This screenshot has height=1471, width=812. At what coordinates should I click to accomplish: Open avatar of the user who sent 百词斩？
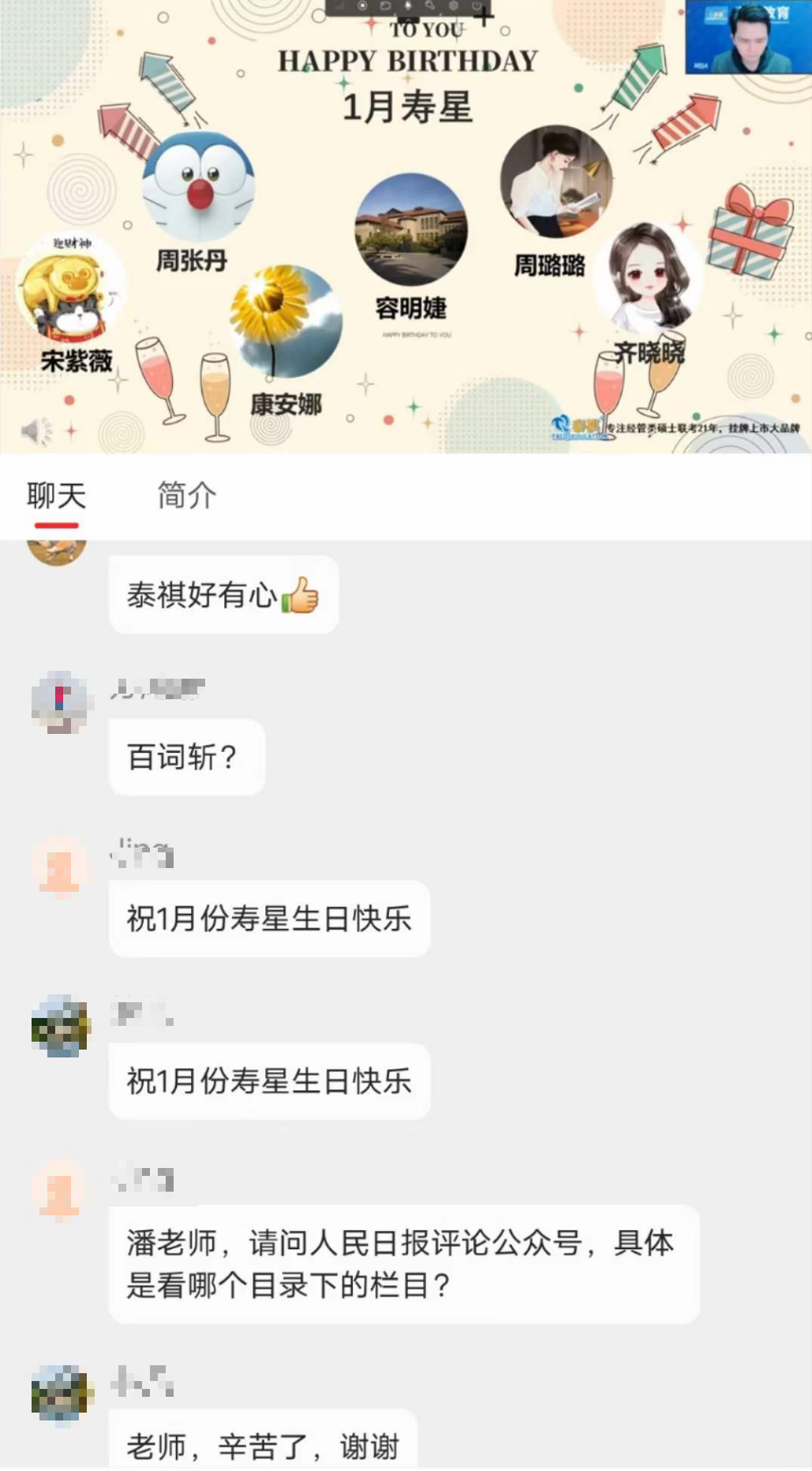click(x=61, y=702)
